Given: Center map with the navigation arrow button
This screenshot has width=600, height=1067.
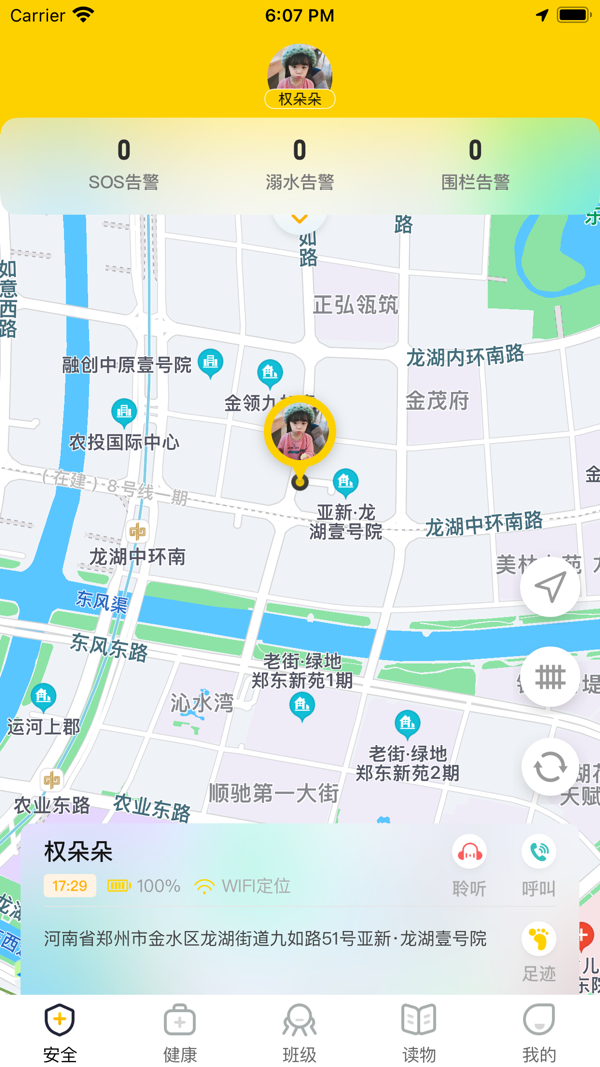Looking at the screenshot, I should (550, 587).
